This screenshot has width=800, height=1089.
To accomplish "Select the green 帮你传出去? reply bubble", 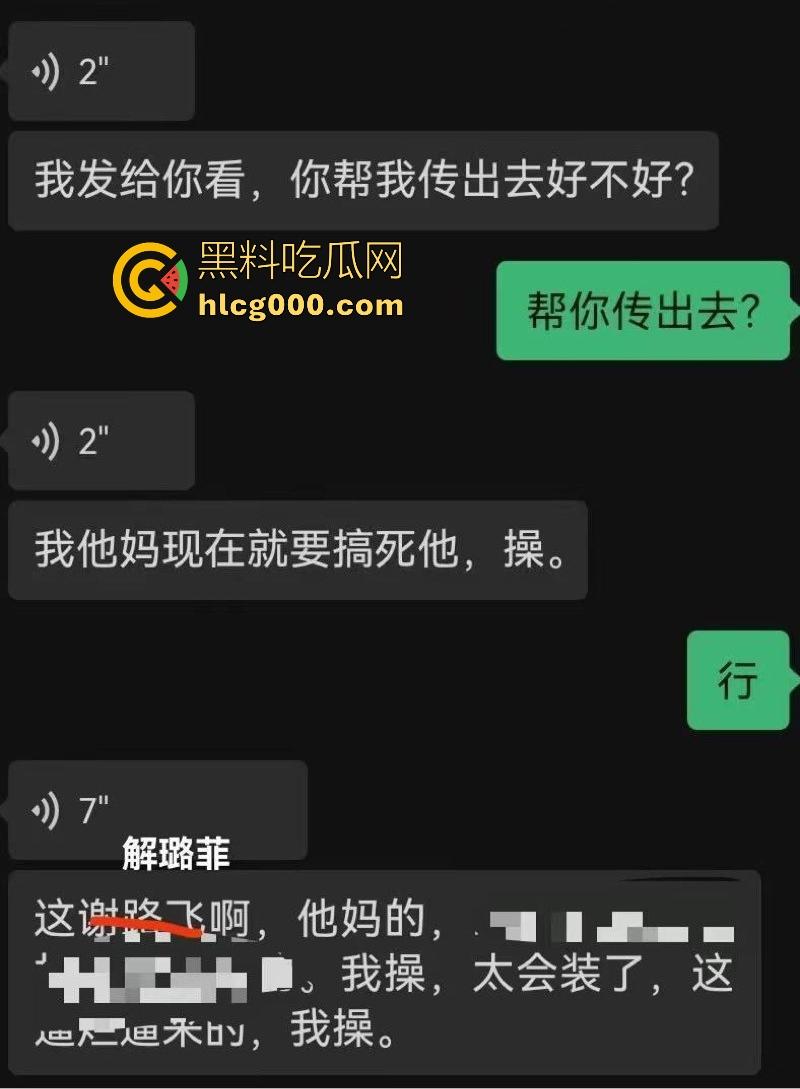I will point(642,310).
